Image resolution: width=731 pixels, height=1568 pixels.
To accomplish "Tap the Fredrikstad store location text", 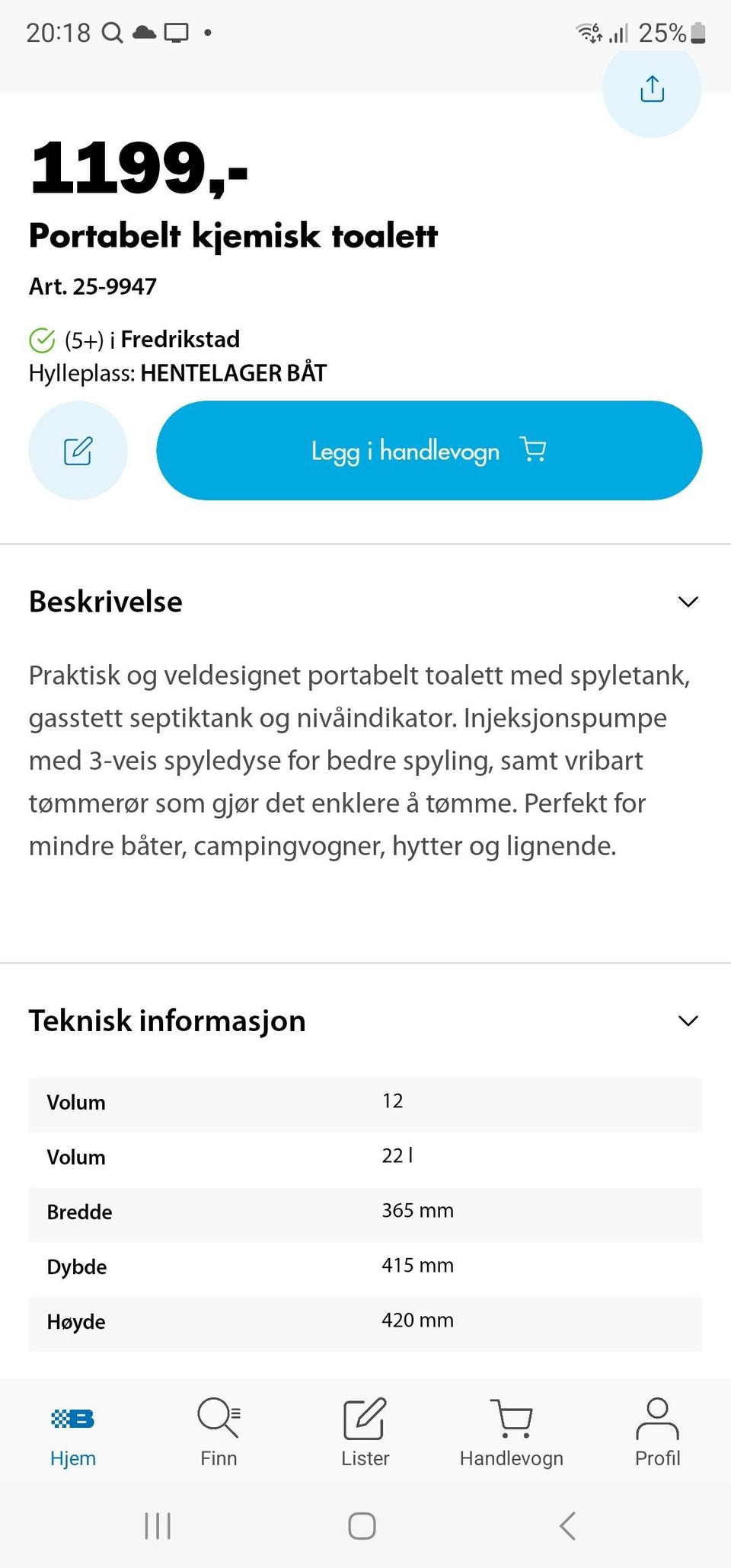I will tap(180, 340).
